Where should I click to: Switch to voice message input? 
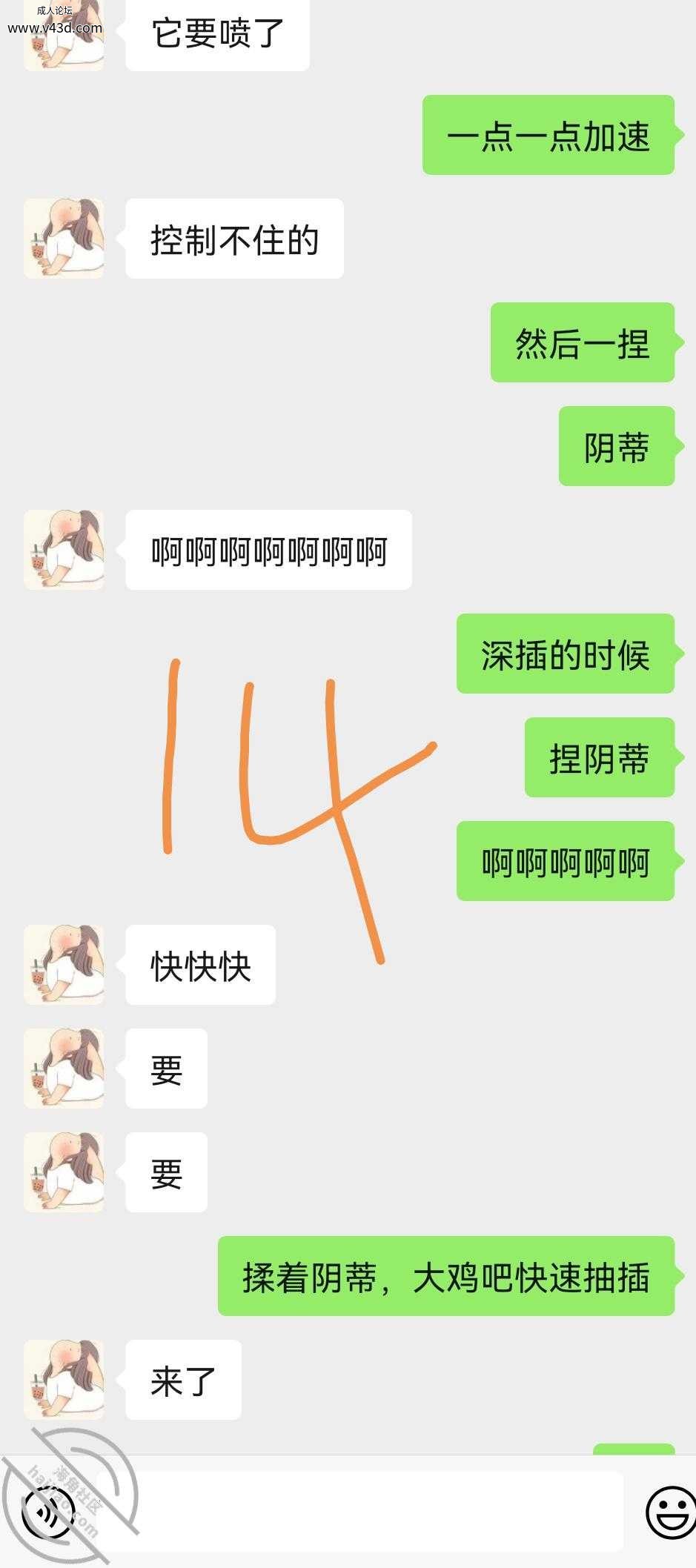coord(47,1512)
